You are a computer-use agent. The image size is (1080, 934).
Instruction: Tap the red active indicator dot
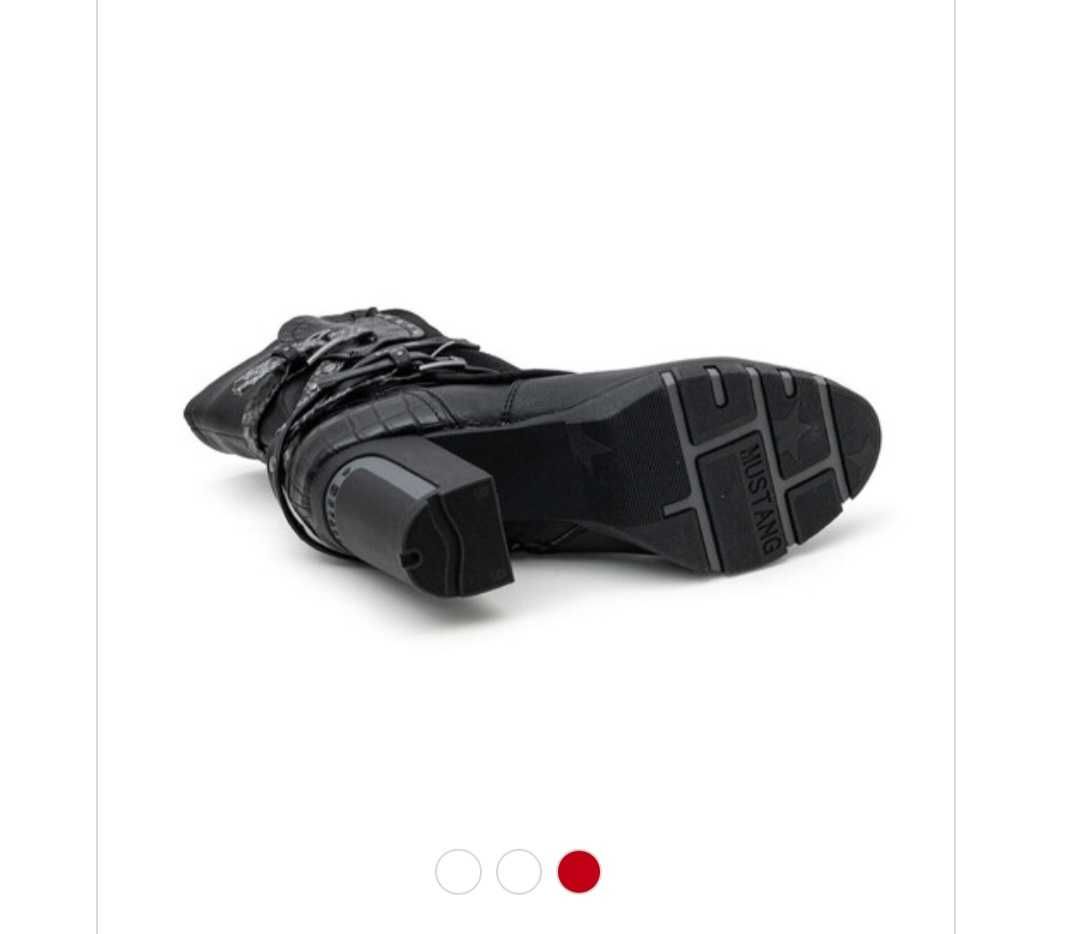579,871
